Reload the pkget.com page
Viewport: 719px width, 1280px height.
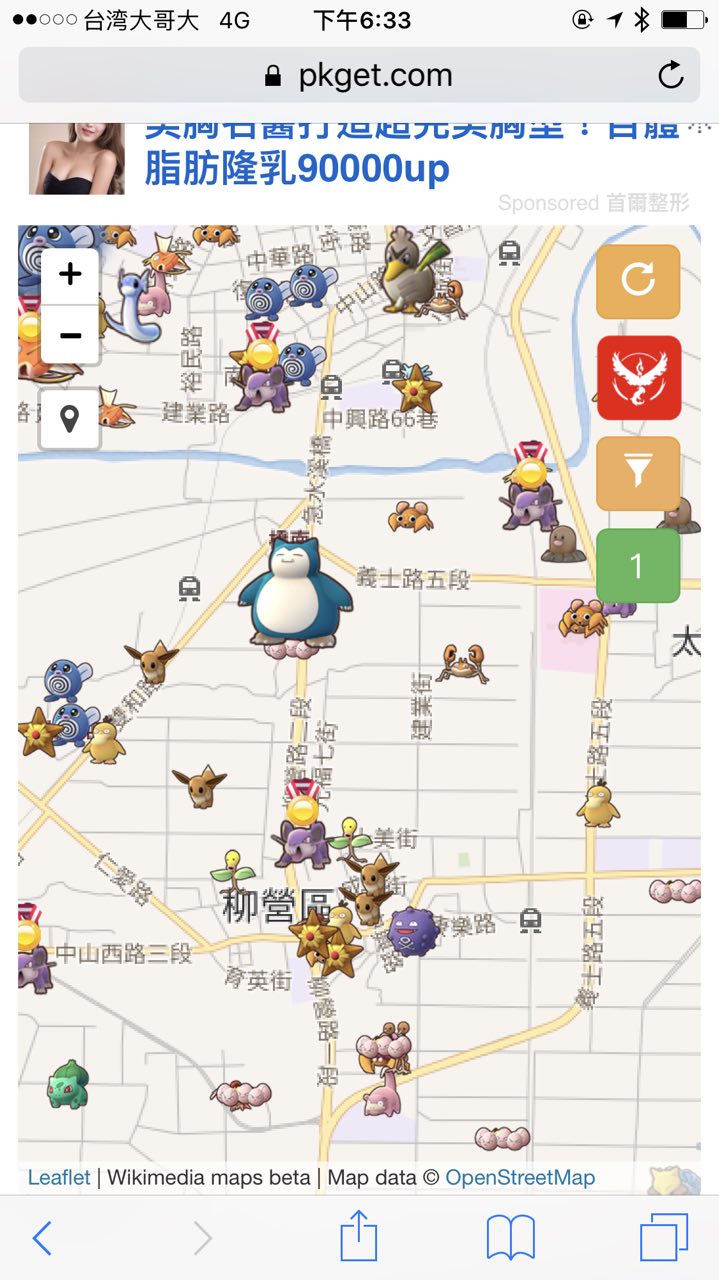(x=670, y=75)
